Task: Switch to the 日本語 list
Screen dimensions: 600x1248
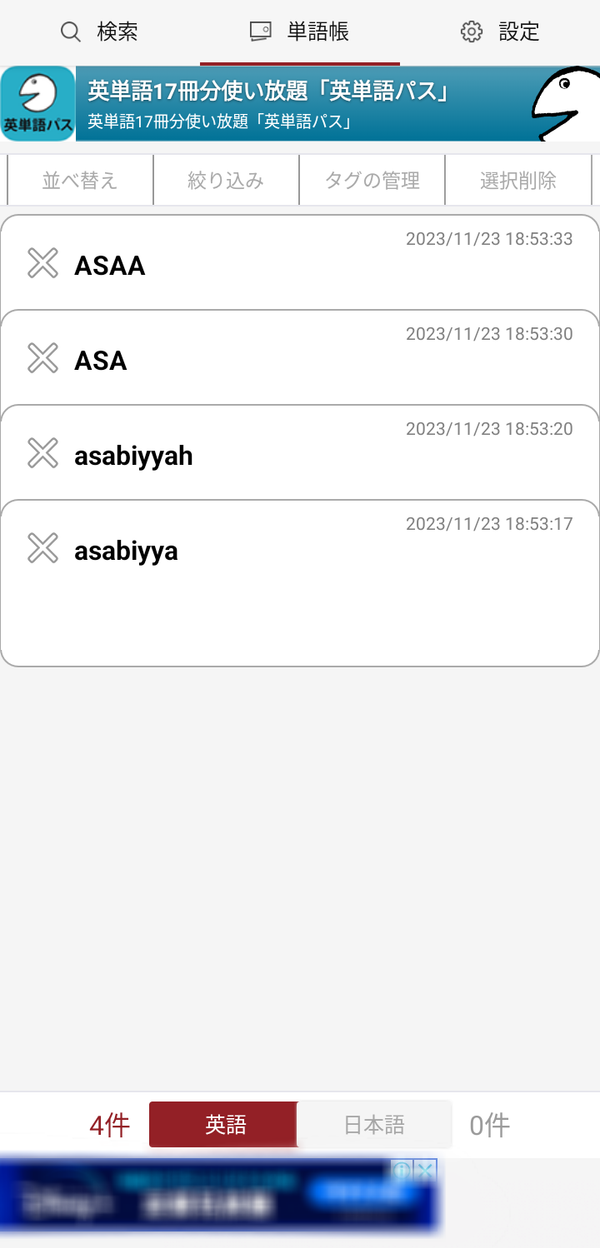Action: tap(375, 1125)
